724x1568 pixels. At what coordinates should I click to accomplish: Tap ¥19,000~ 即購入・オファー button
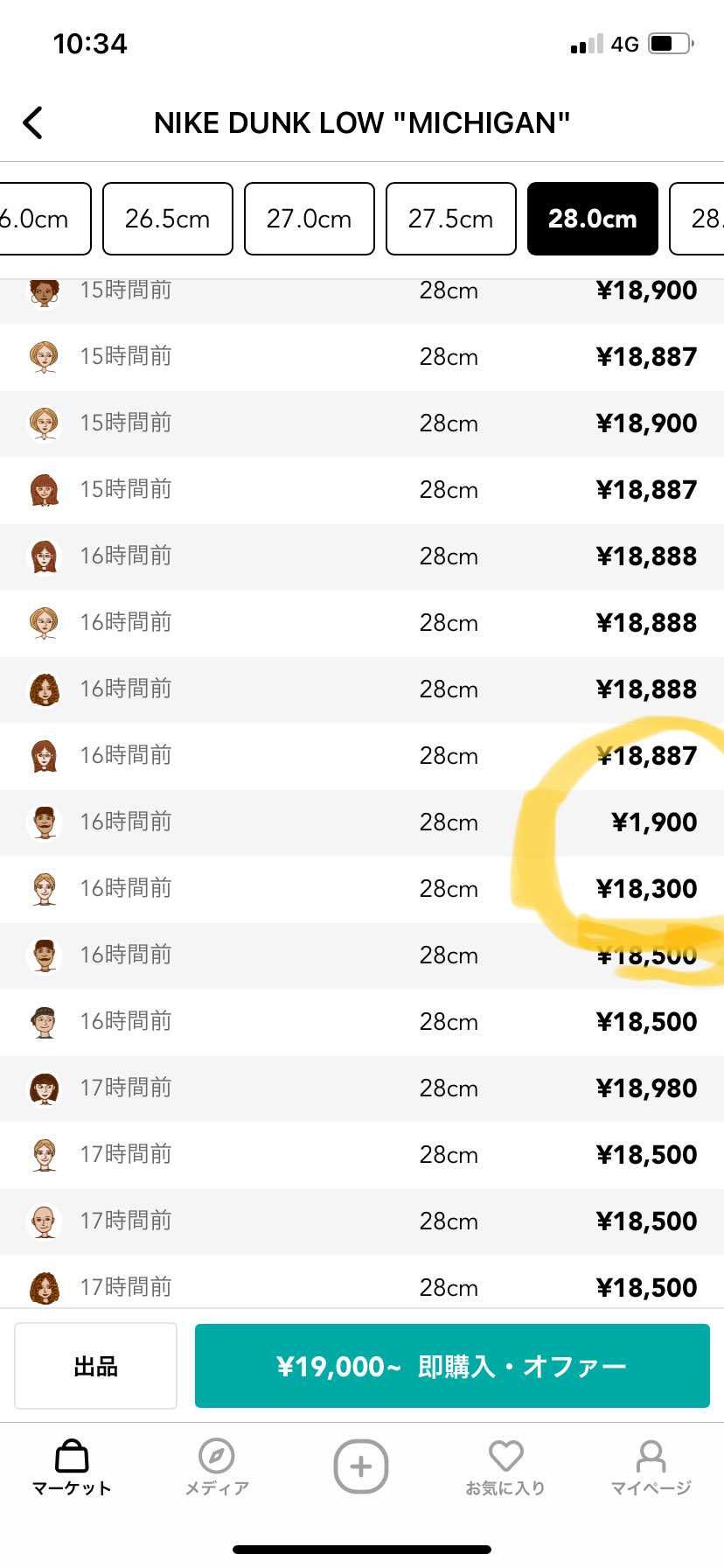pos(452,1366)
